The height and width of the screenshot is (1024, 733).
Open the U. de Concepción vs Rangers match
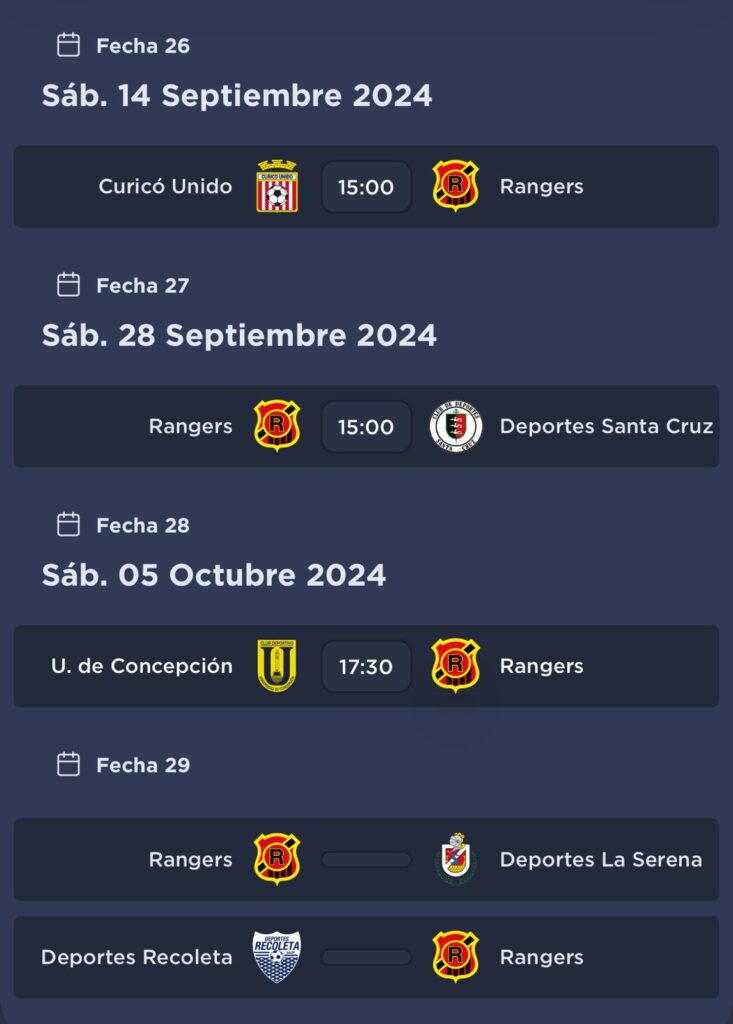pyautogui.click(x=366, y=667)
